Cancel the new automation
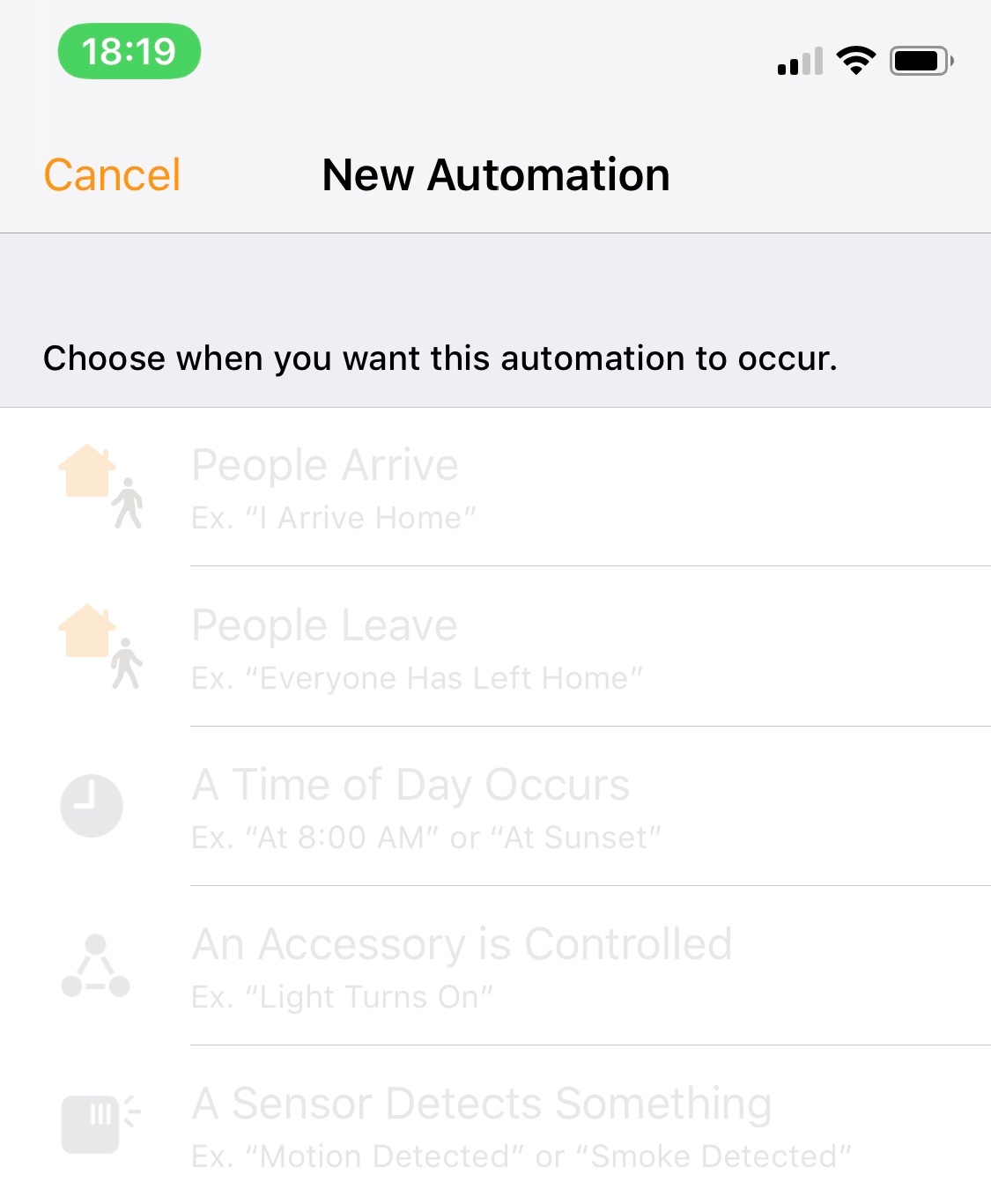The width and height of the screenshot is (991, 1204). coord(111,174)
